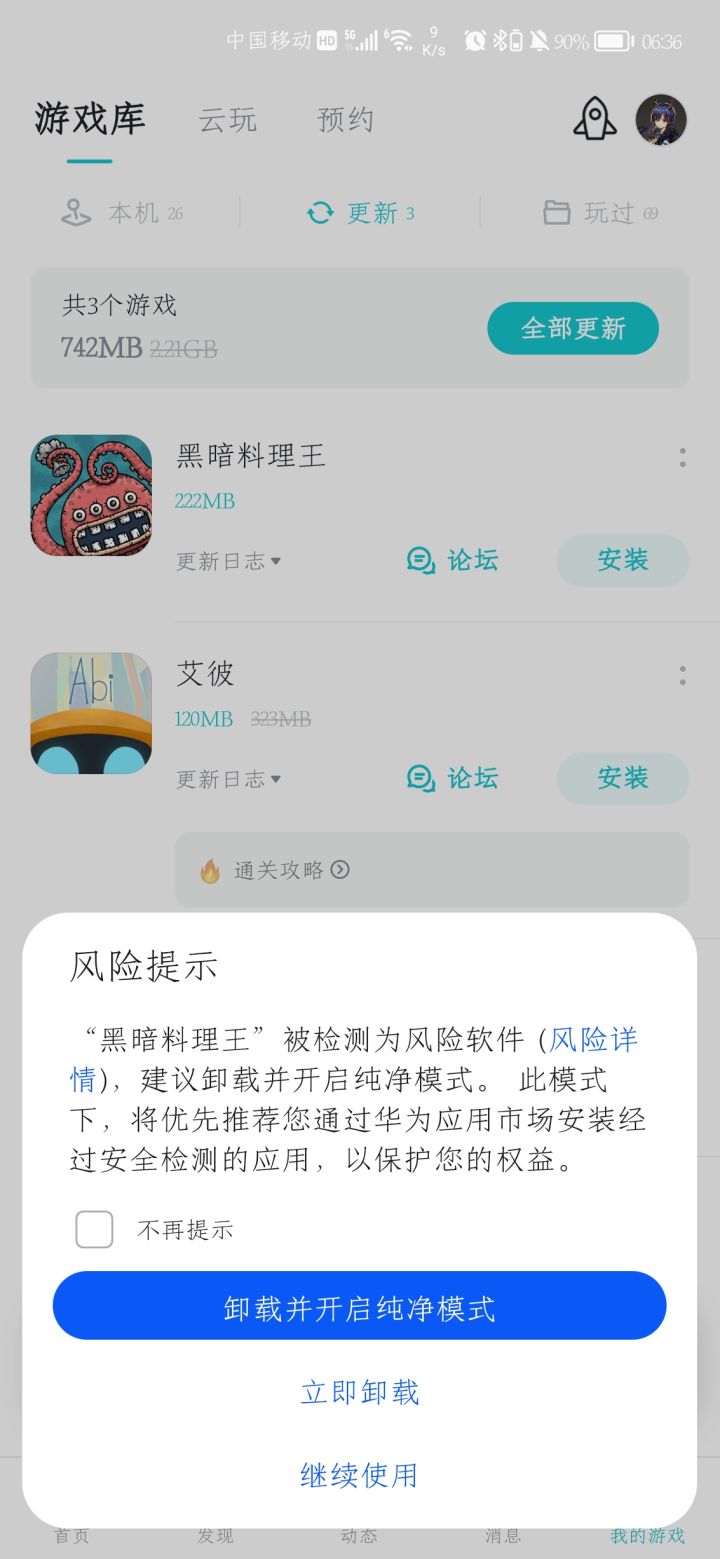The image size is (720, 1559).
Task: Open the three-dot menu next to 黑暗料理王
Action: 682,457
